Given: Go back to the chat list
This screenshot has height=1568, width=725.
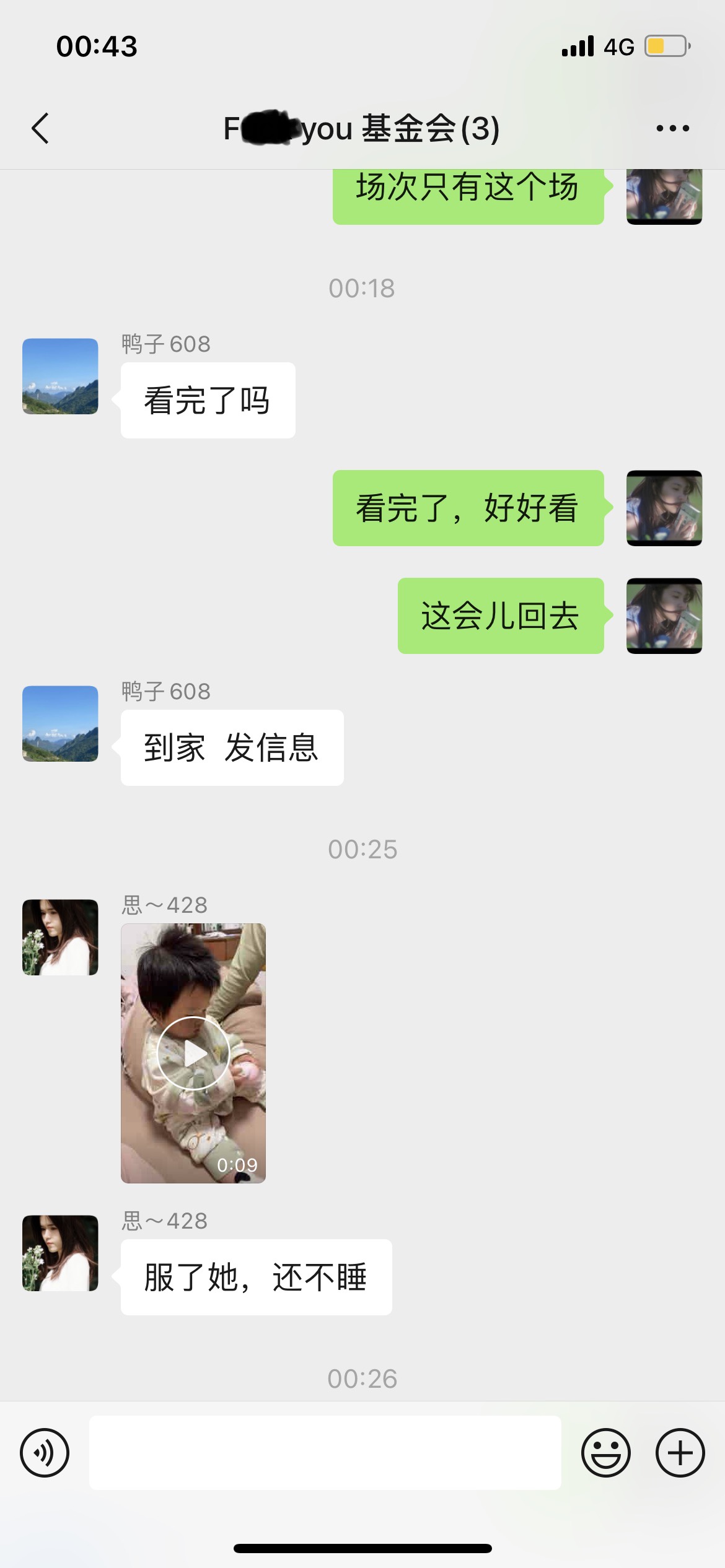Looking at the screenshot, I should 40,129.
